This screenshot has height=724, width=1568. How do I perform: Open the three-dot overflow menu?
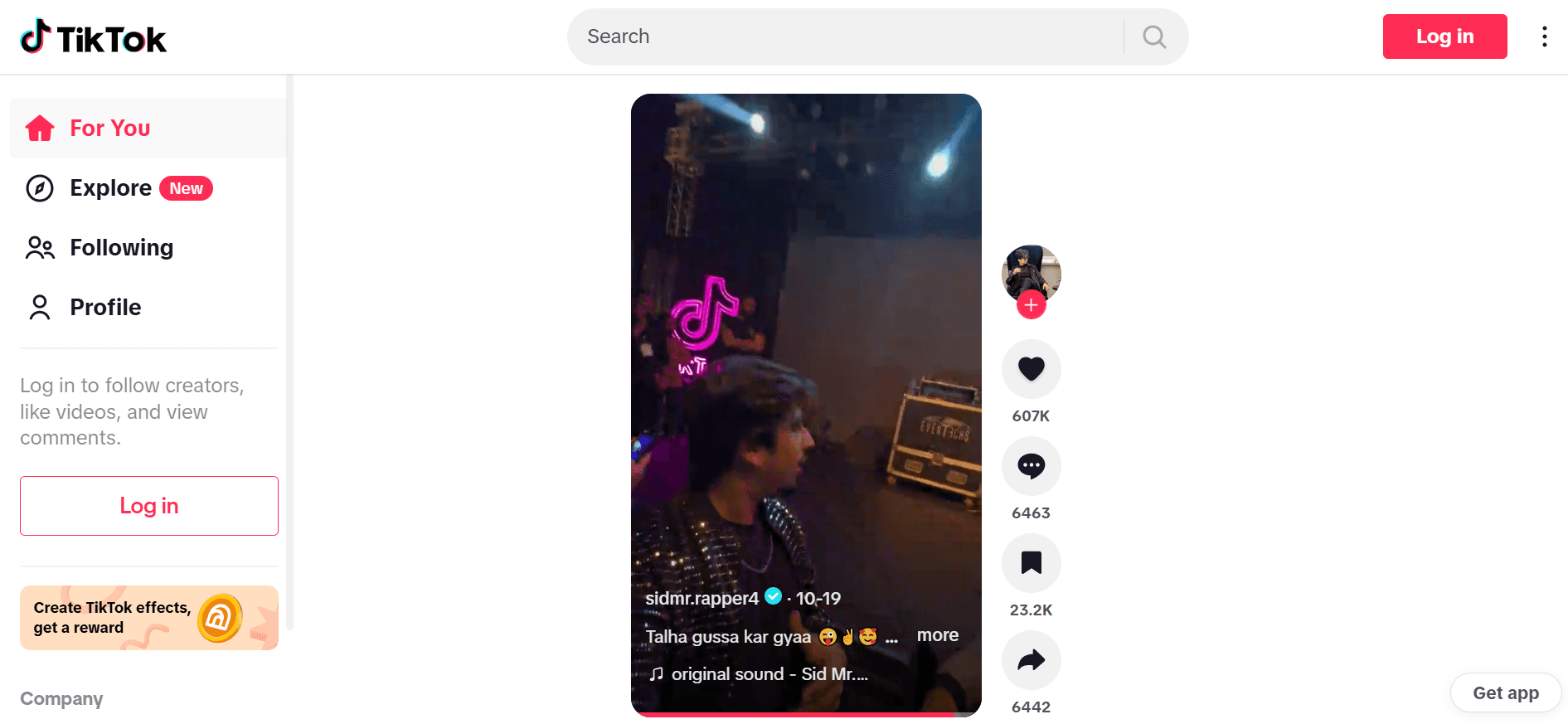click(1544, 36)
